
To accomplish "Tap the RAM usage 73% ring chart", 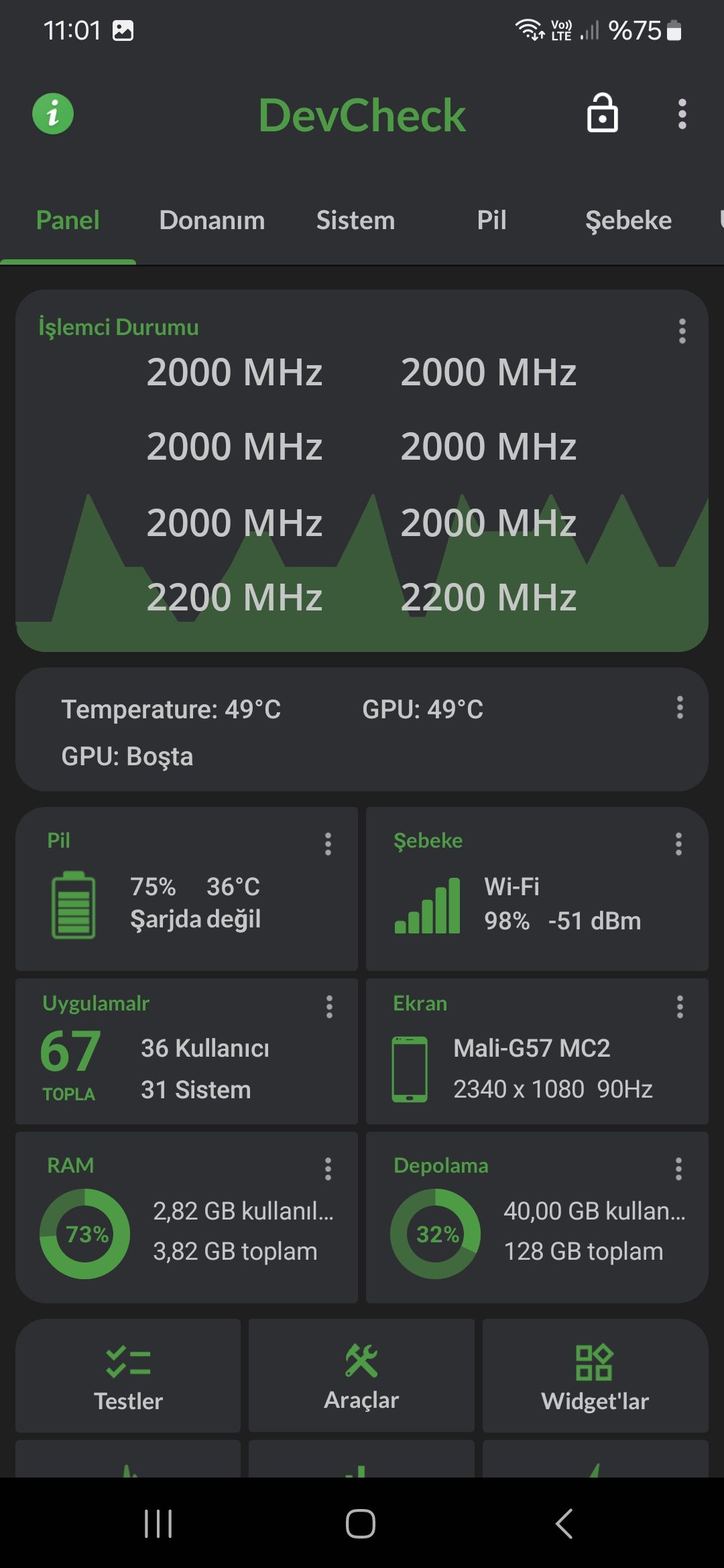I will click(84, 1233).
